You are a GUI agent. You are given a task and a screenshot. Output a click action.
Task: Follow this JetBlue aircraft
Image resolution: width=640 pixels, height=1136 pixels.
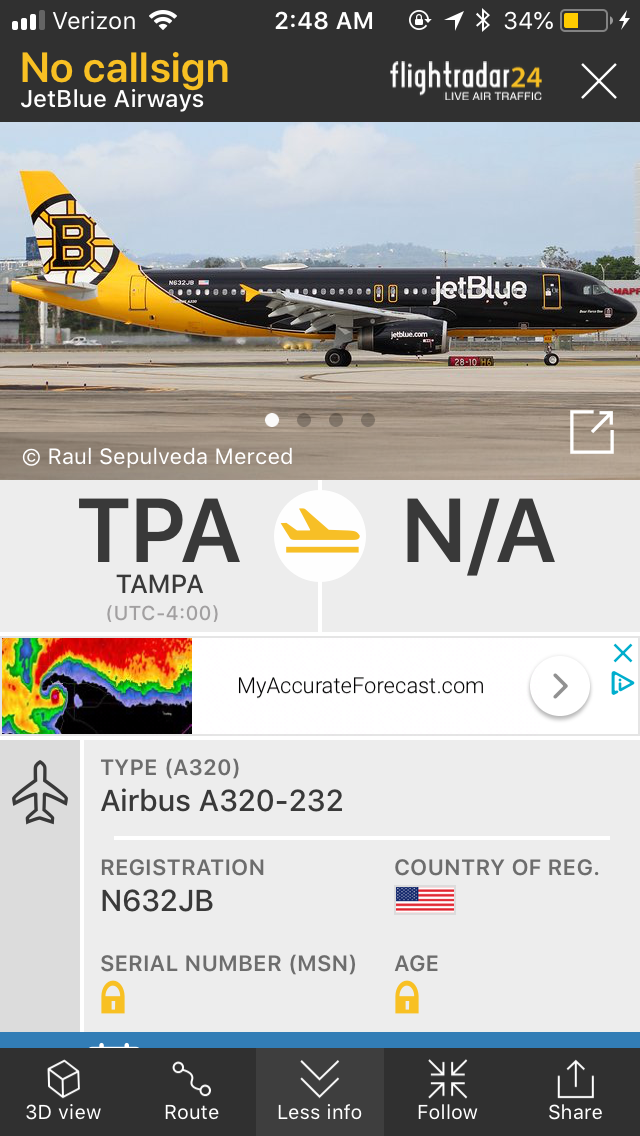[x=447, y=1091]
